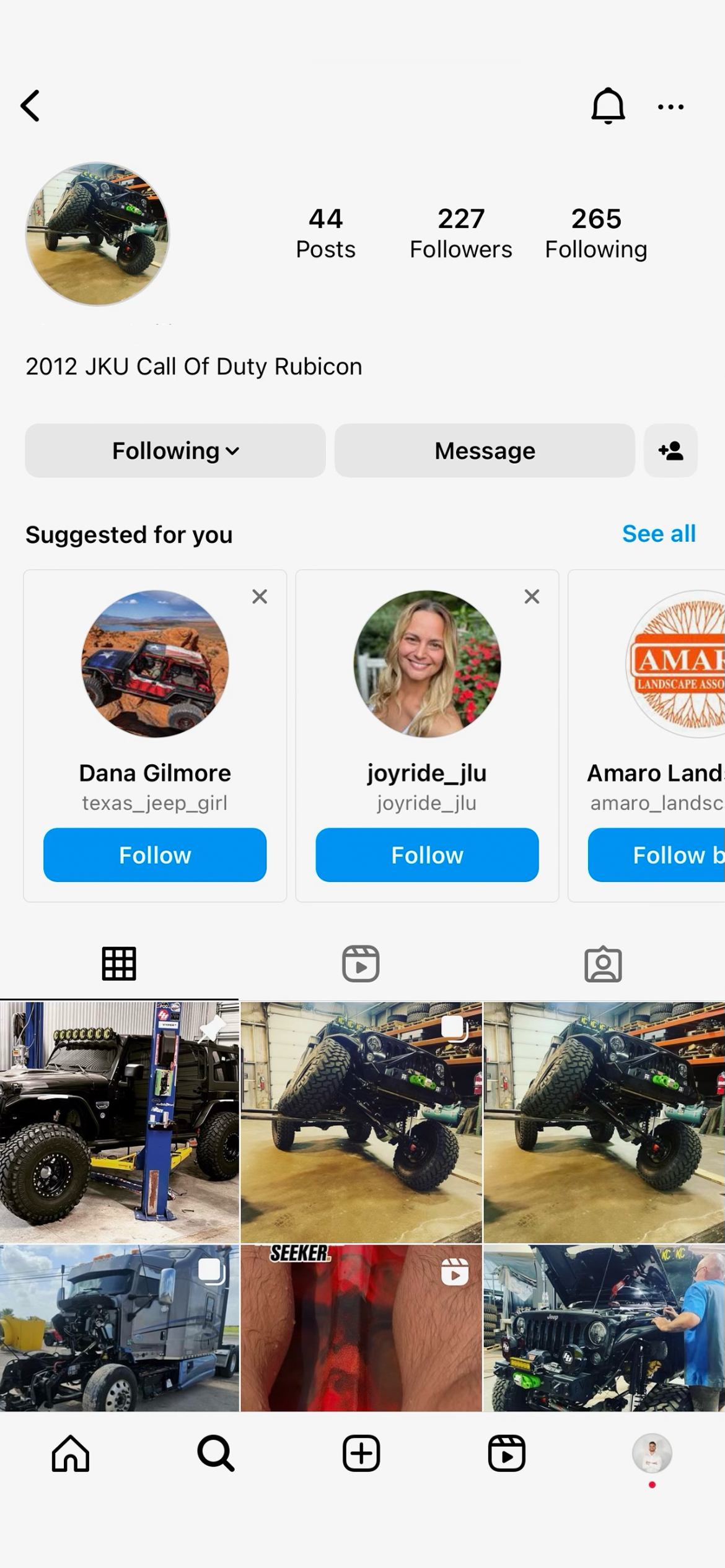View the 265 Following list
Viewport: 725px width, 1568px height.
(595, 233)
